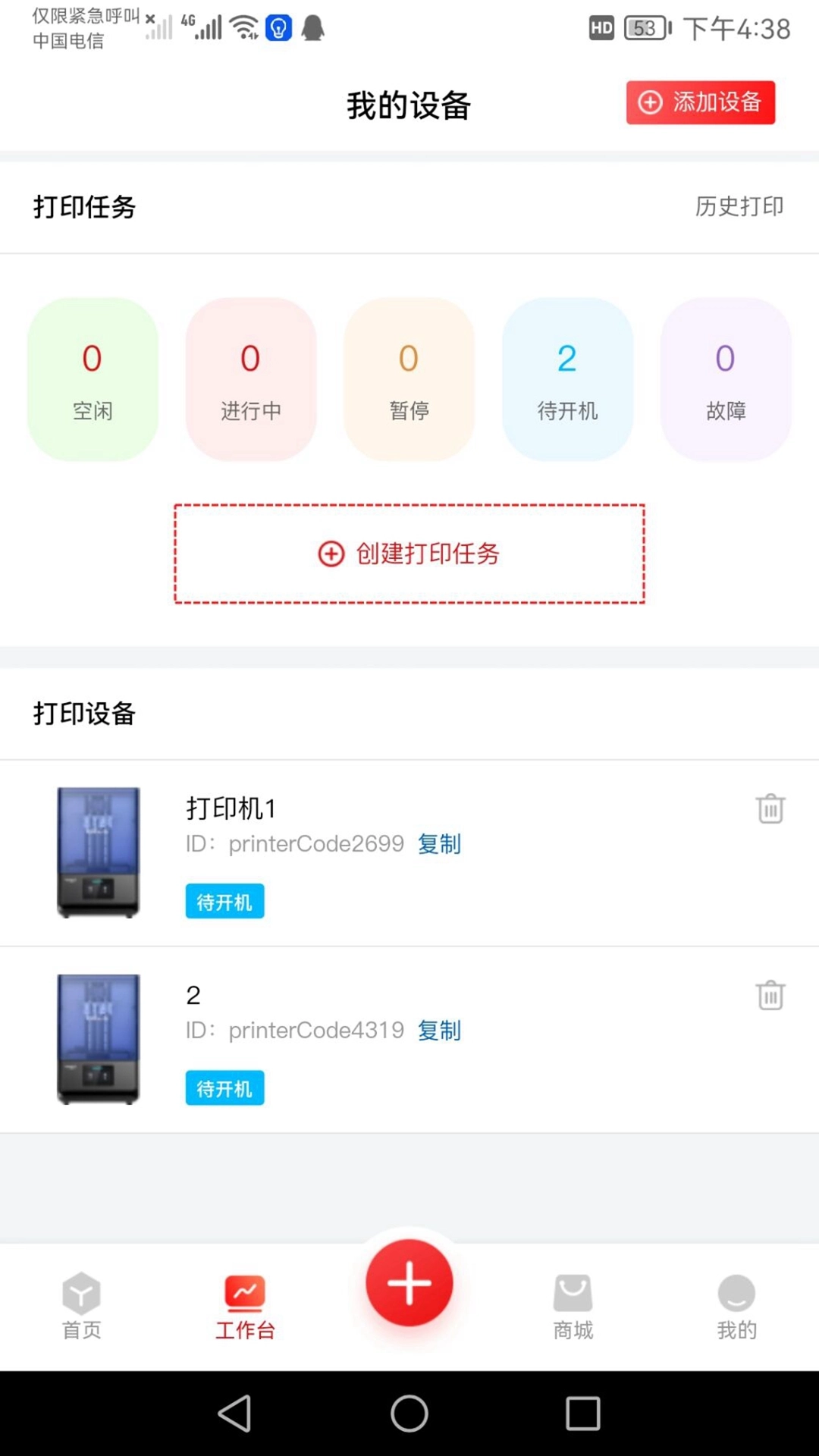819x1456 pixels.
Task: Tap the thumbnail image of 打印机1
Action: (97, 852)
